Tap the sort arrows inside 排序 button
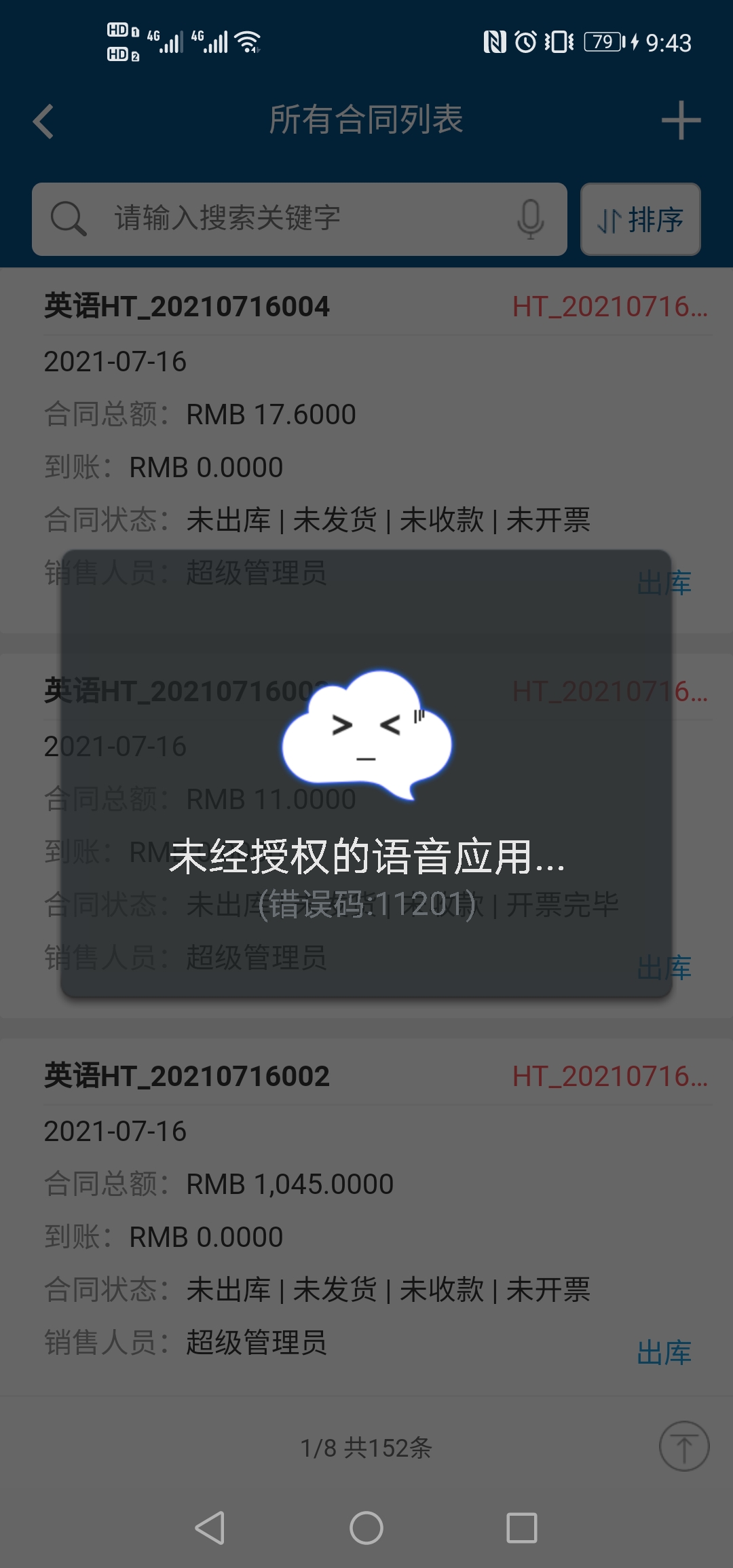The image size is (733, 1568). click(x=609, y=219)
